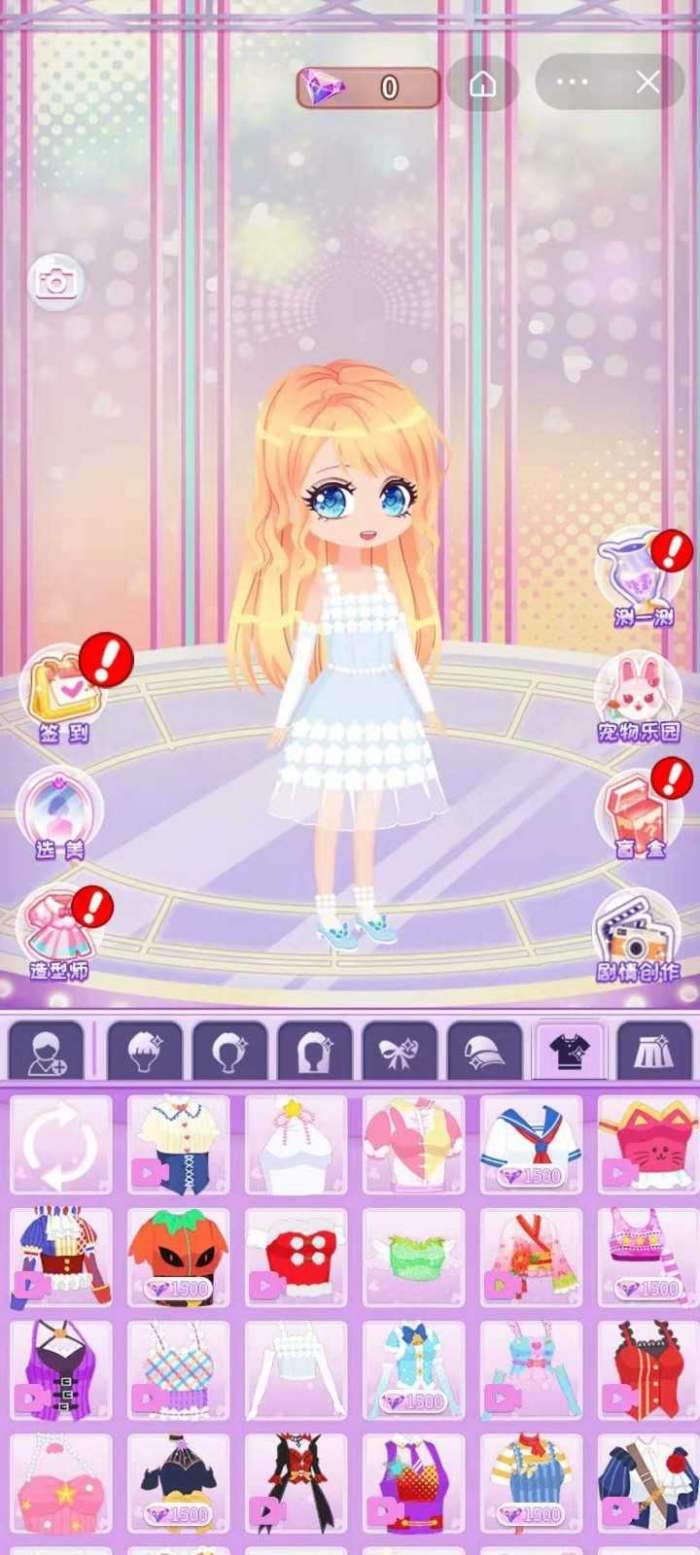
Task: Open the camera screenshot button
Action: click(x=56, y=283)
